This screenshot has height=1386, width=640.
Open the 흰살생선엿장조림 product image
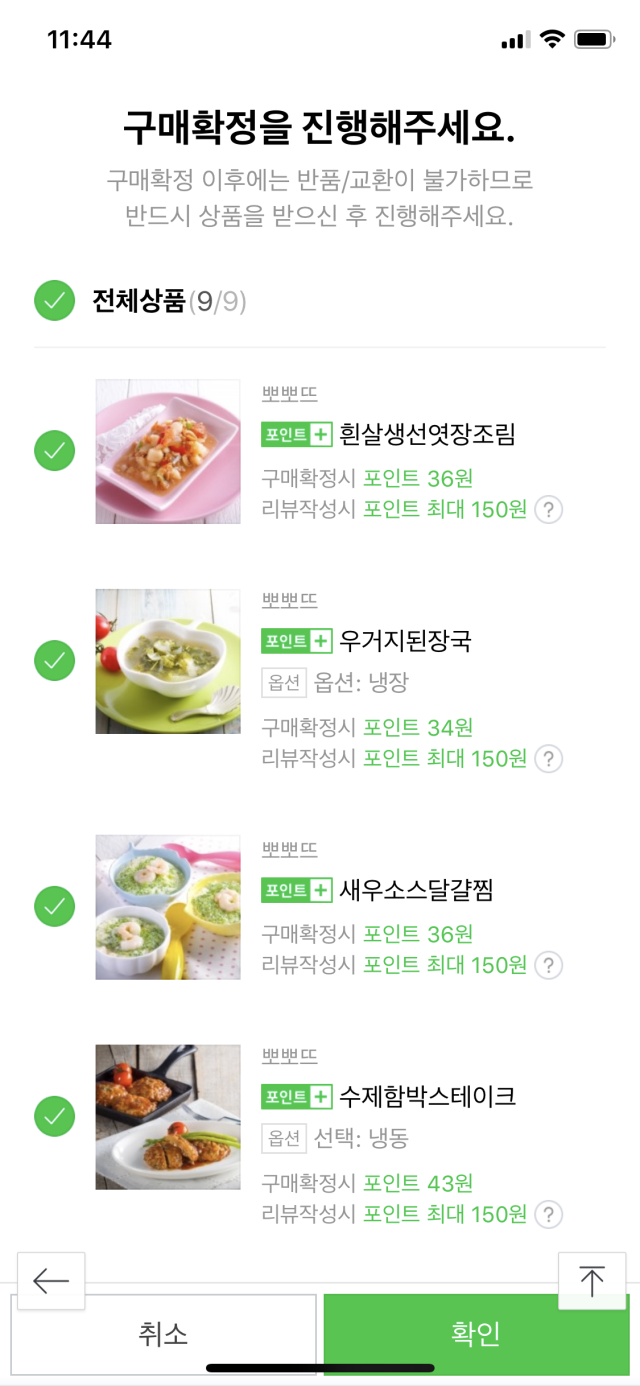coord(168,451)
